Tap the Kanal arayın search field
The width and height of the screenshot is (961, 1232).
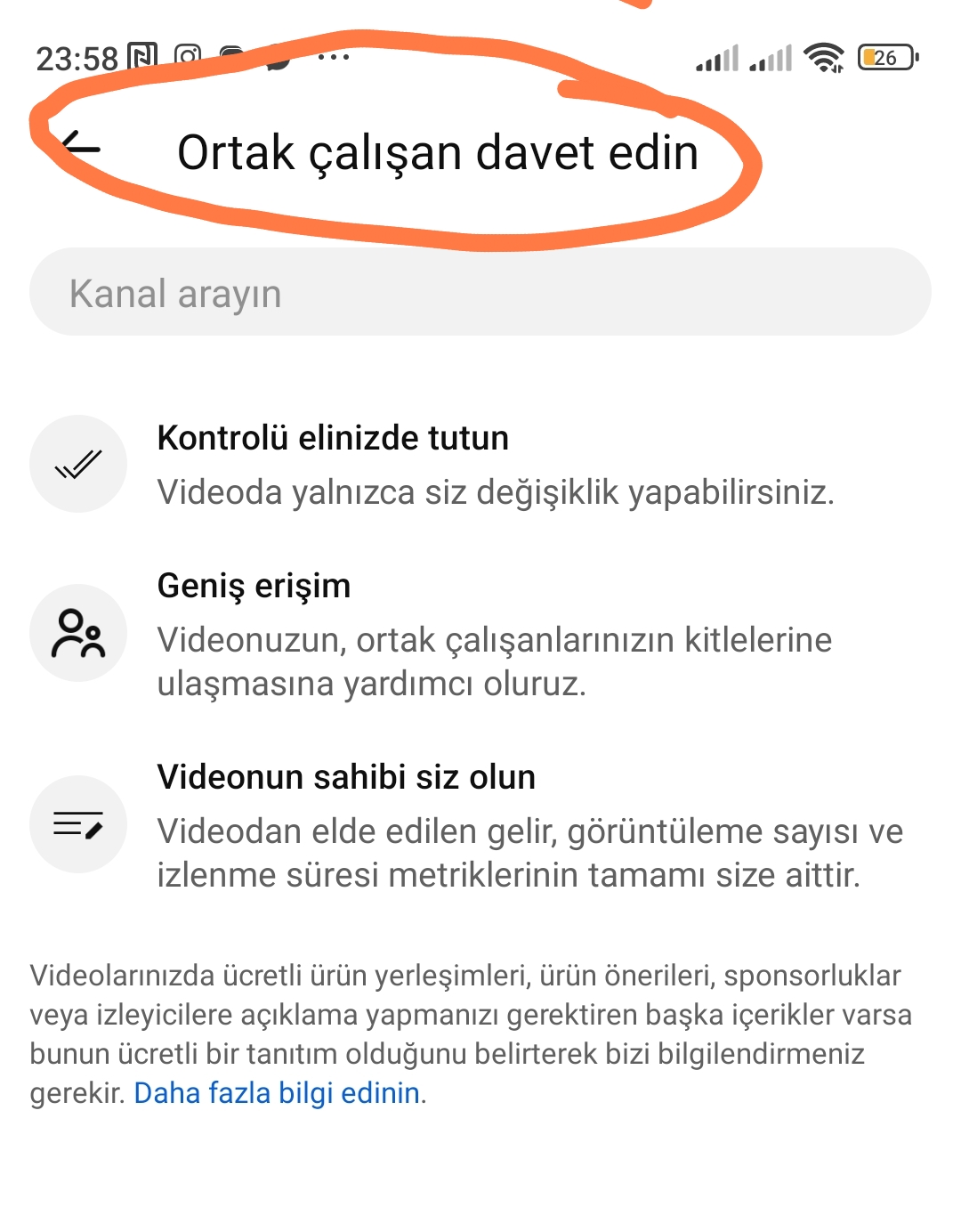[480, 292]
